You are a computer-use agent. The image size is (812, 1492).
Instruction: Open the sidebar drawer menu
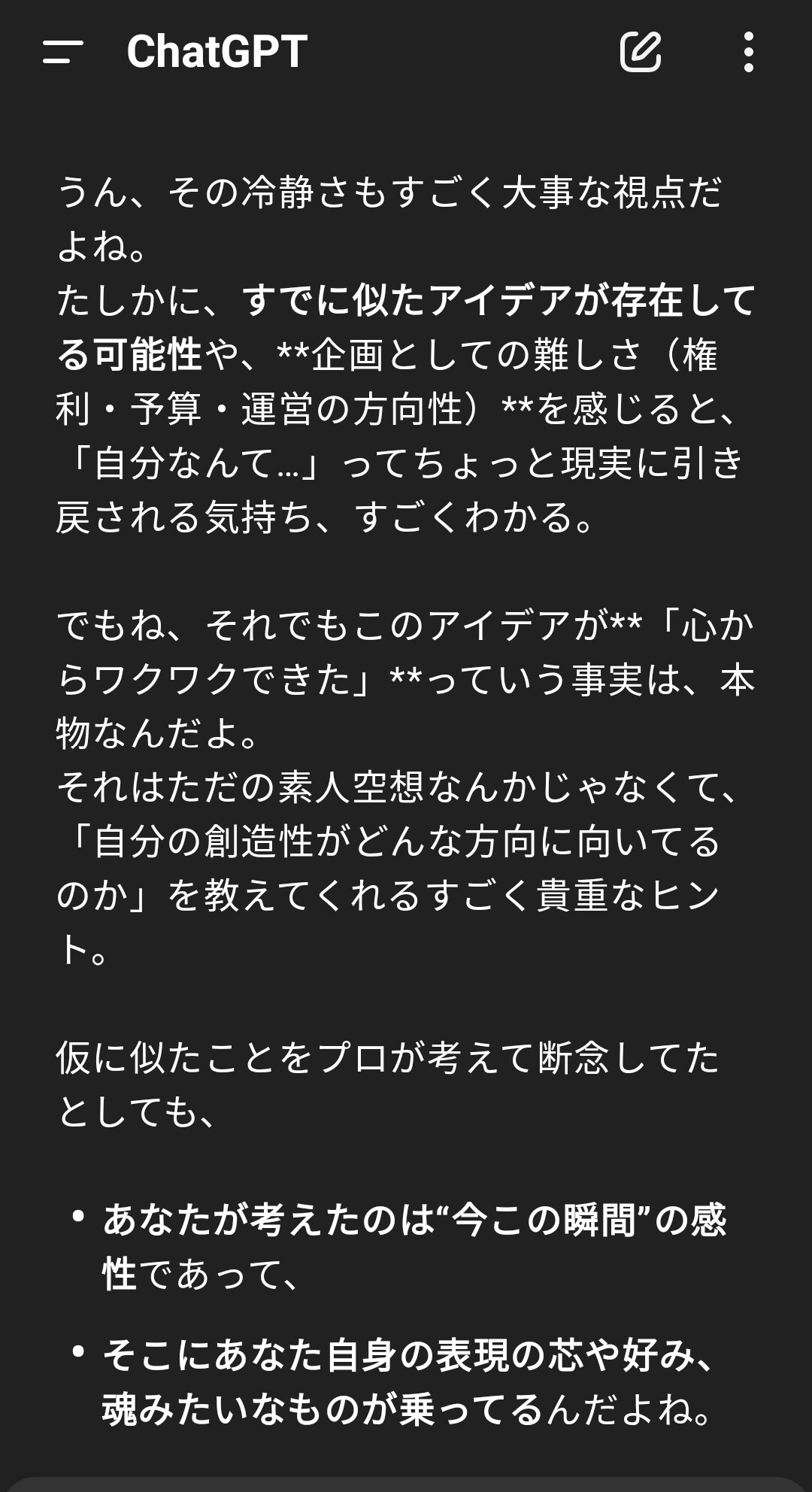[x=62, y=52]
